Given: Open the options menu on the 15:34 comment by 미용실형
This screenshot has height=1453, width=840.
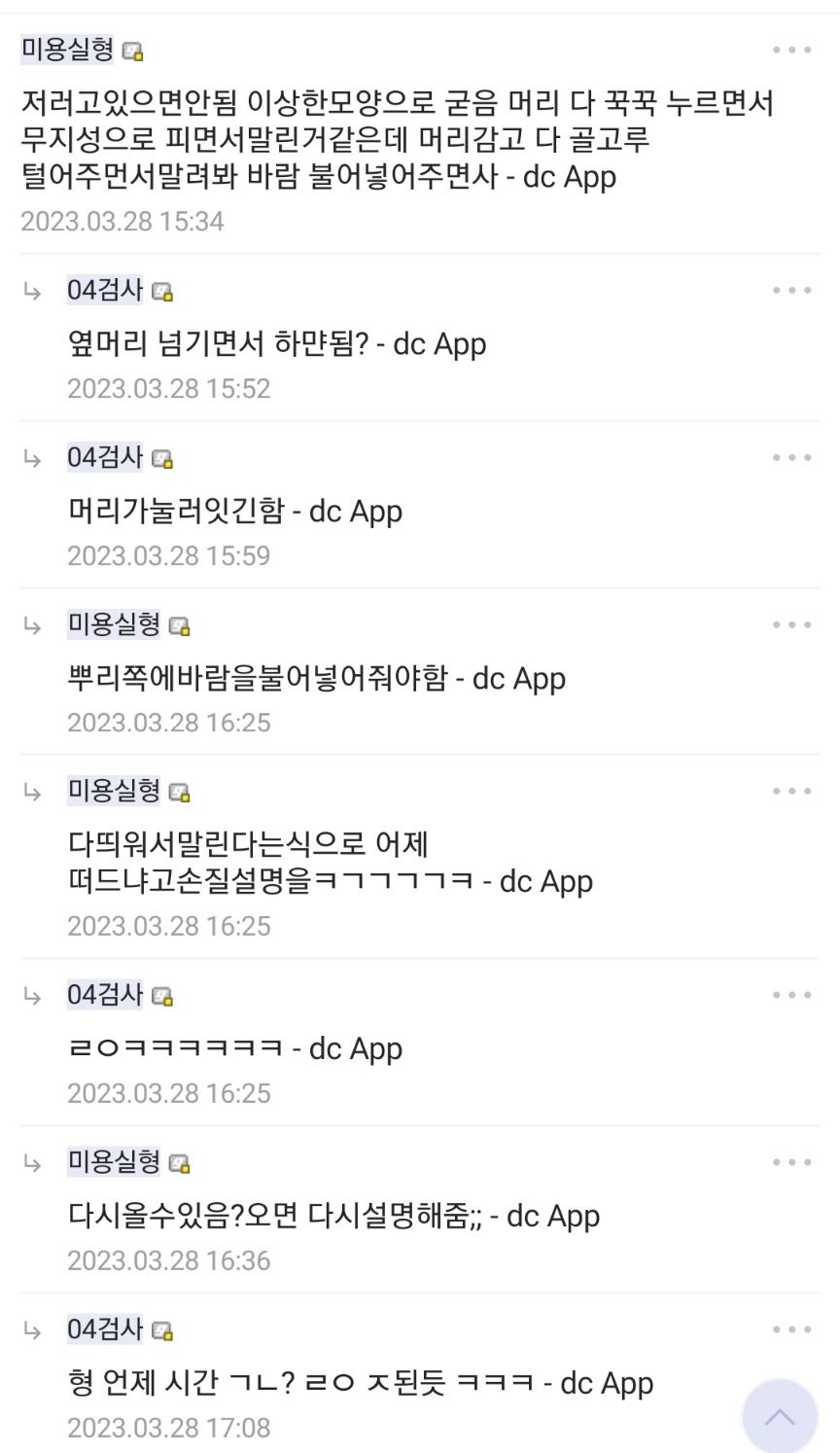Looking at the screenshot, I should (x=791, y=50).
